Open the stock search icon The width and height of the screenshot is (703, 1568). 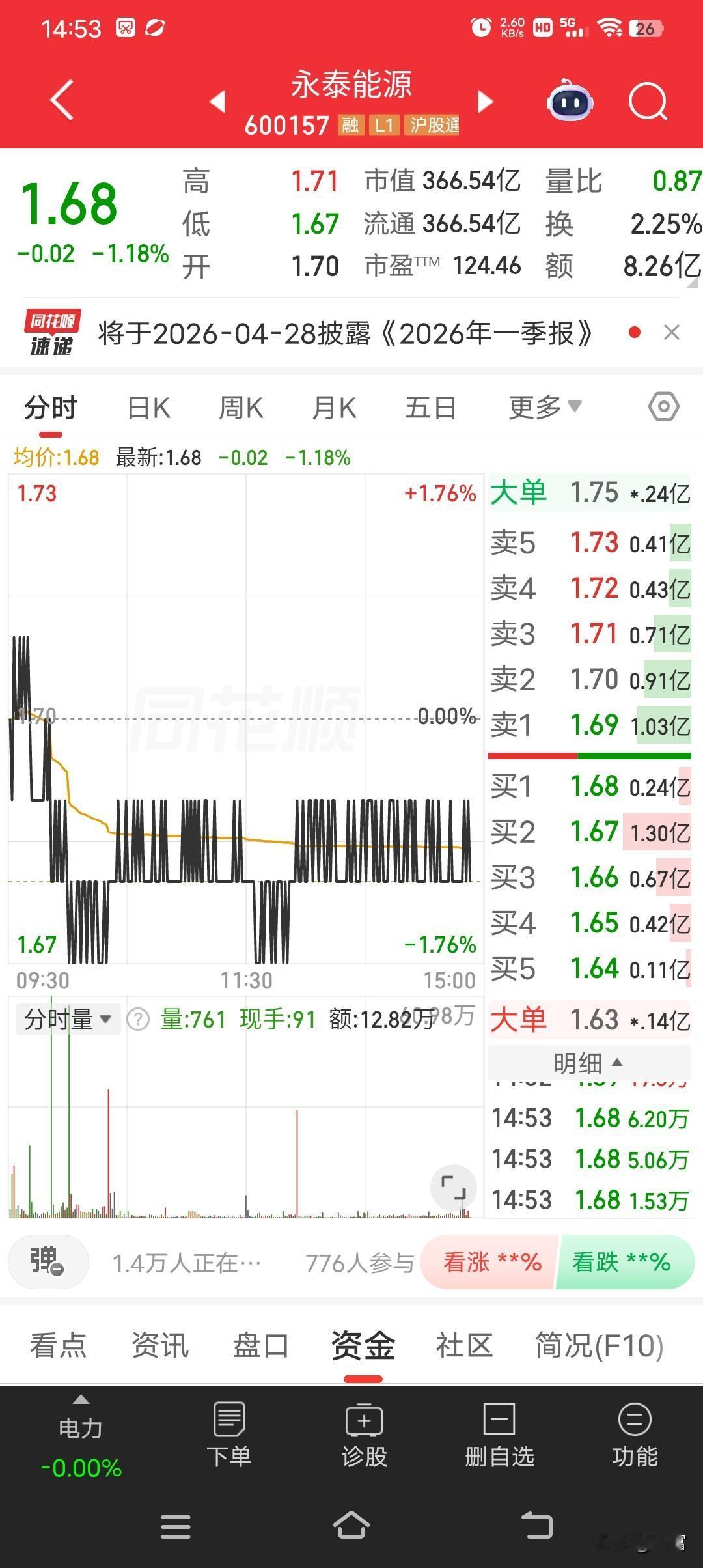tap(648, 102)
